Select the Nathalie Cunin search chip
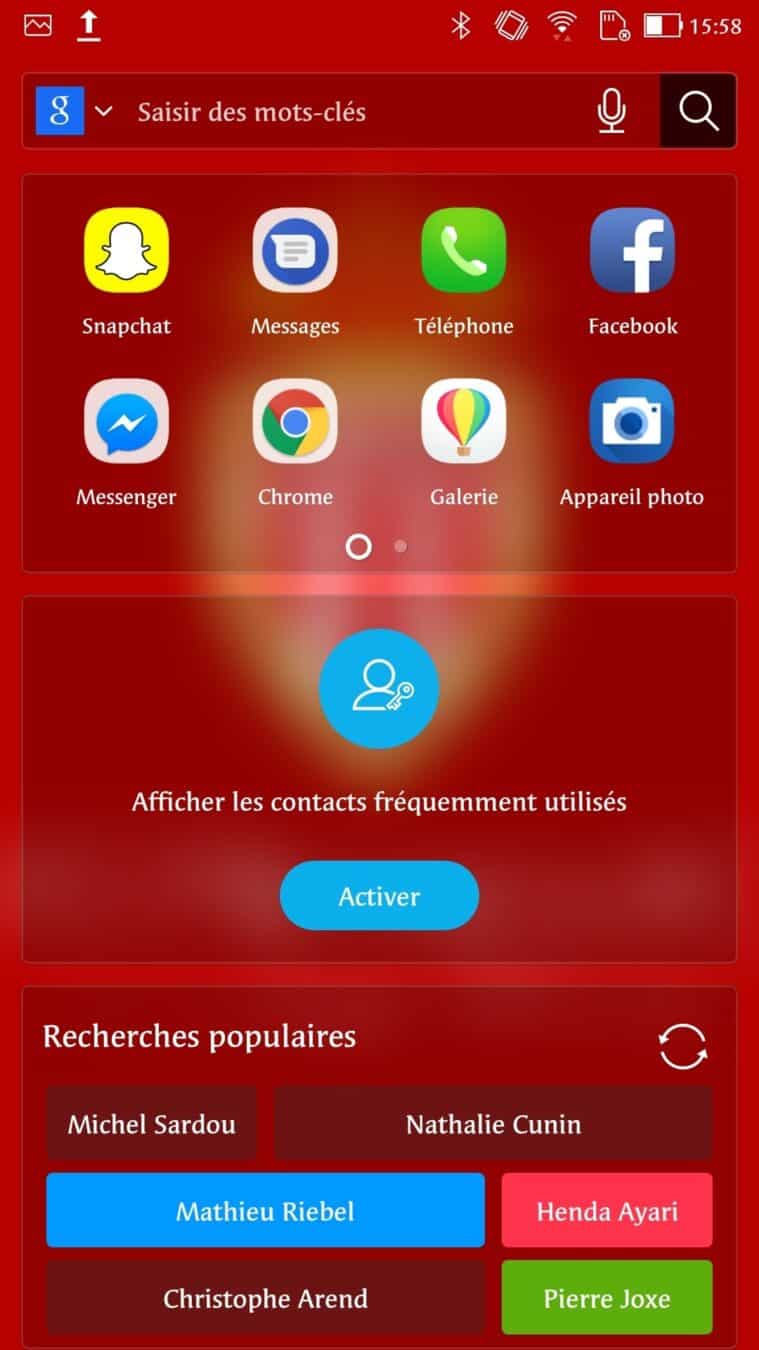 pos(493,1124)
